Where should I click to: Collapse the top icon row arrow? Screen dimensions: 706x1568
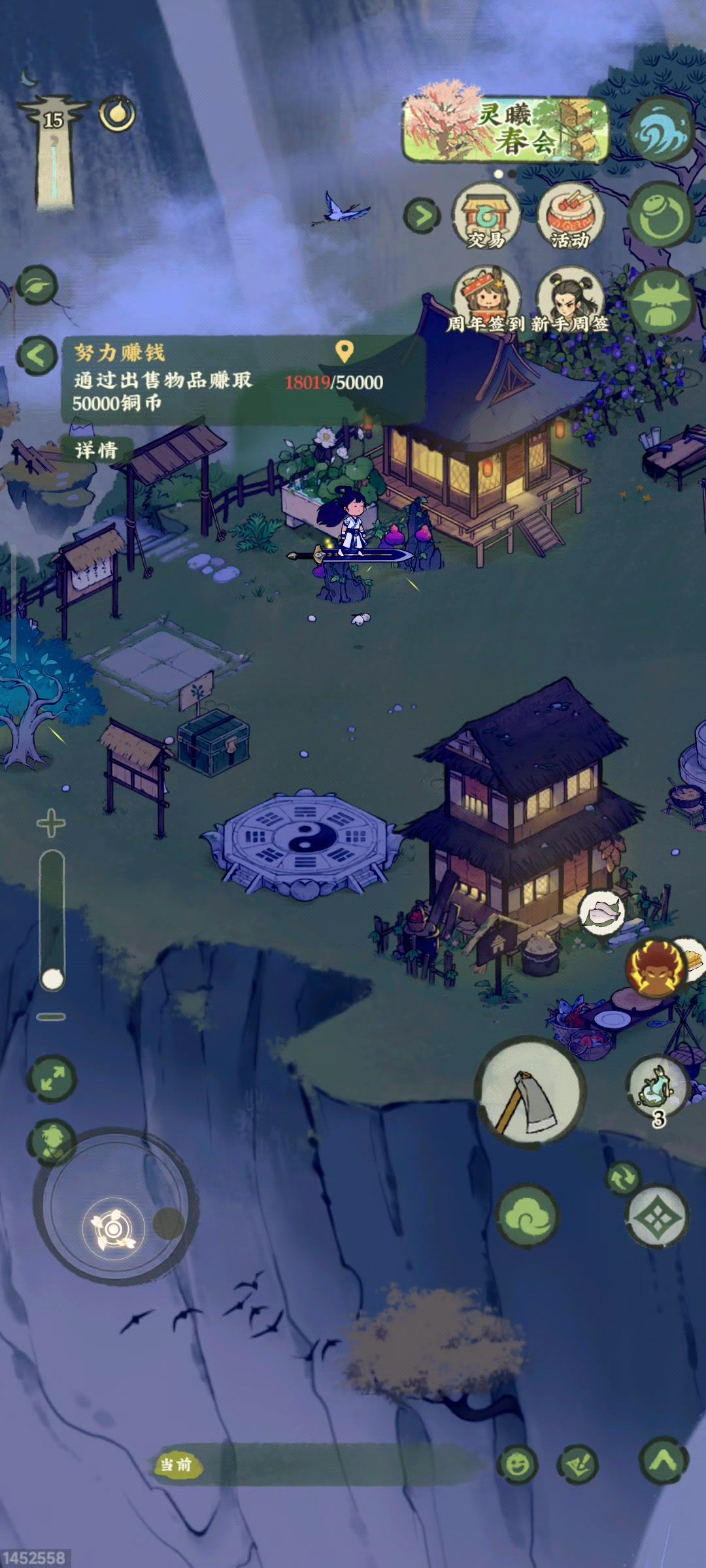(422, 216)
